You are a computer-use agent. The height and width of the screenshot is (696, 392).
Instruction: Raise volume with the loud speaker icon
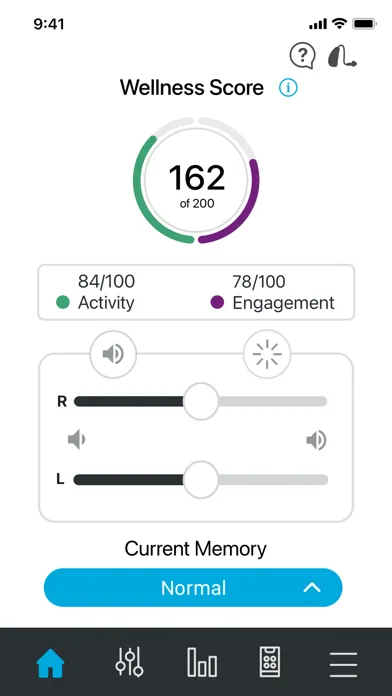coord(316,440)
